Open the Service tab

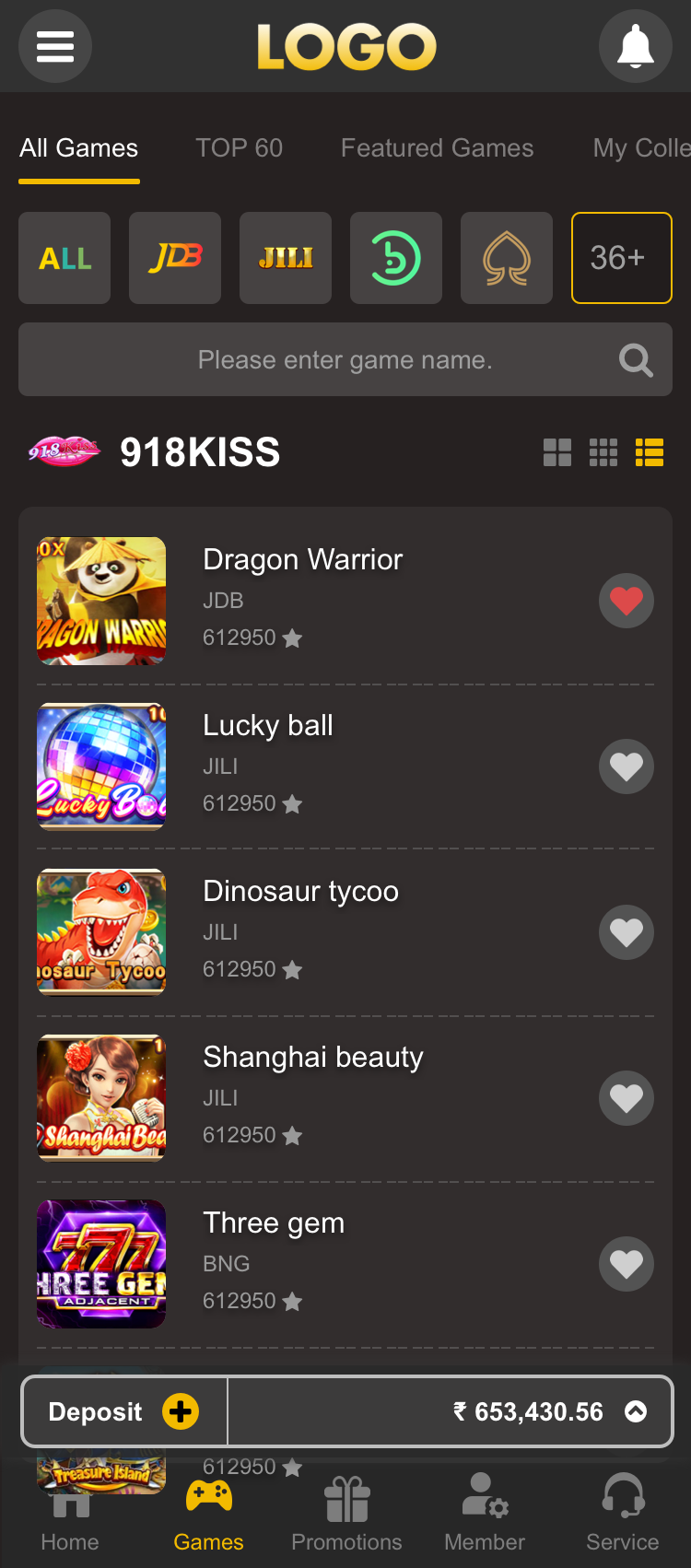[623, 1515]
